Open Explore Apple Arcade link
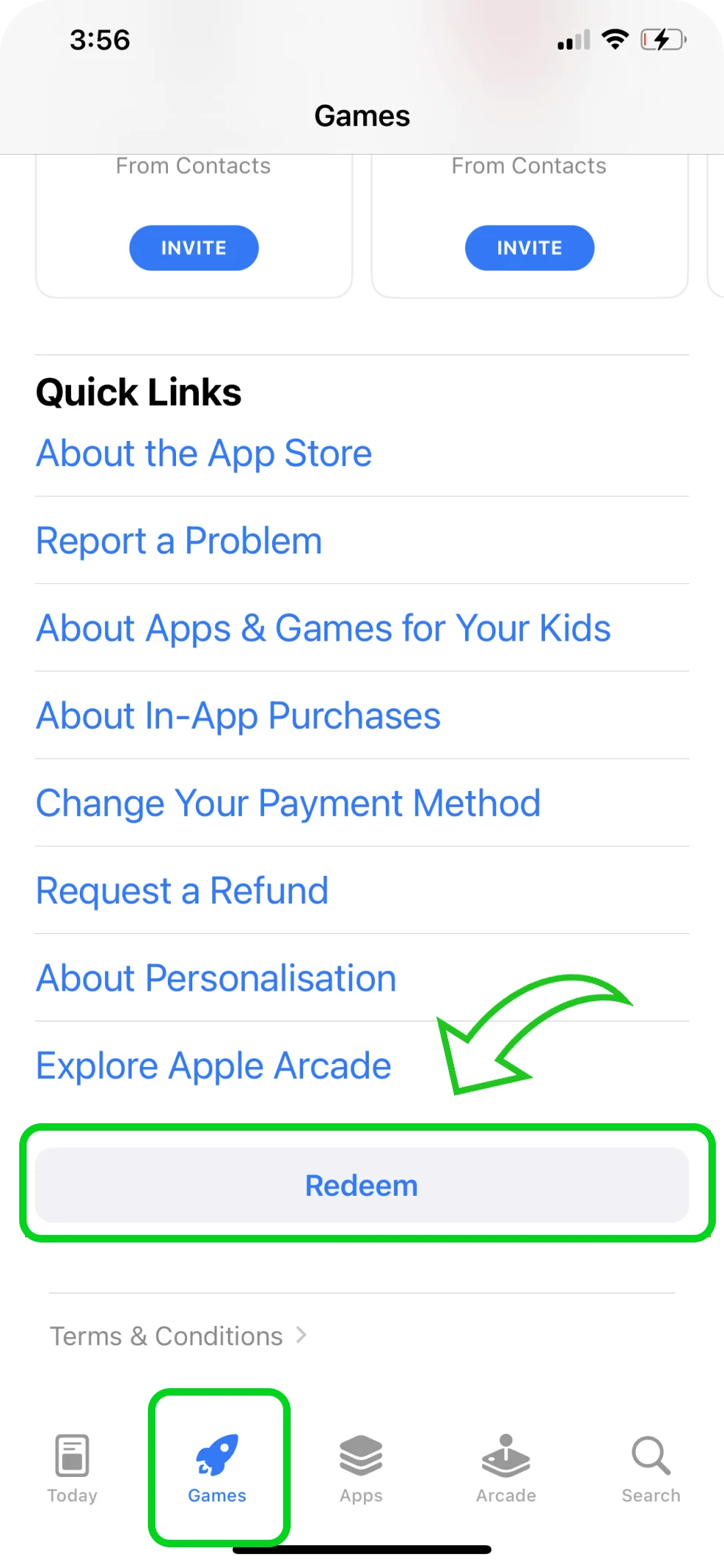724x1568 pixels. point(214,1066)
